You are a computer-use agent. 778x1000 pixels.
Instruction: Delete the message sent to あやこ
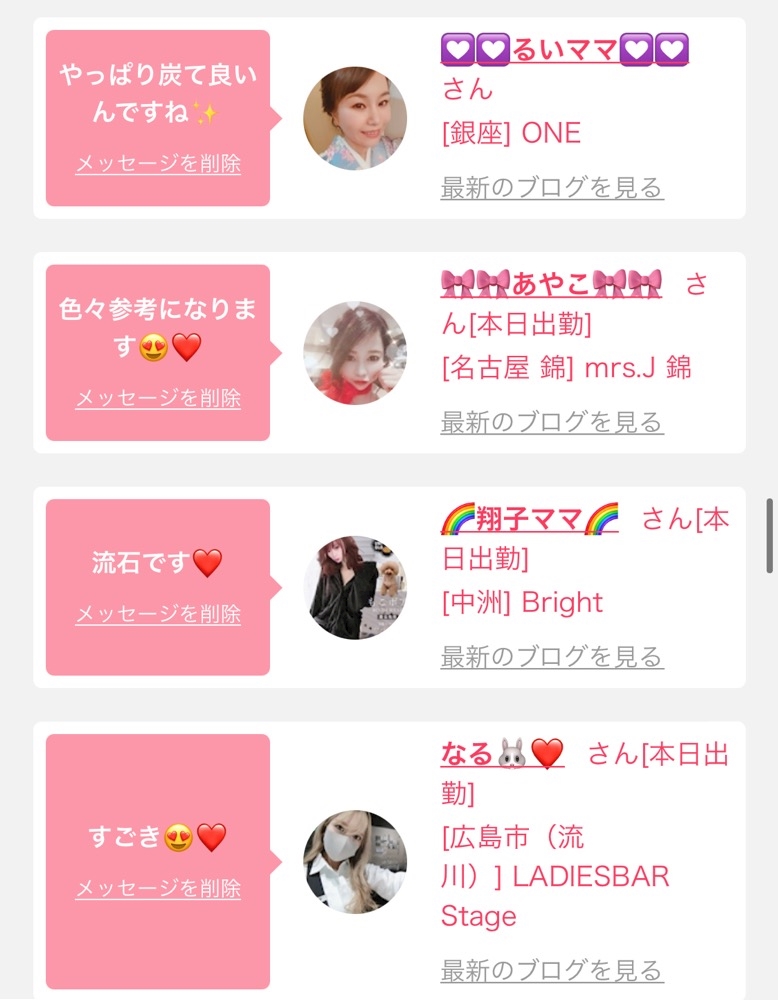pyautogui.click(x=158, y=399)
